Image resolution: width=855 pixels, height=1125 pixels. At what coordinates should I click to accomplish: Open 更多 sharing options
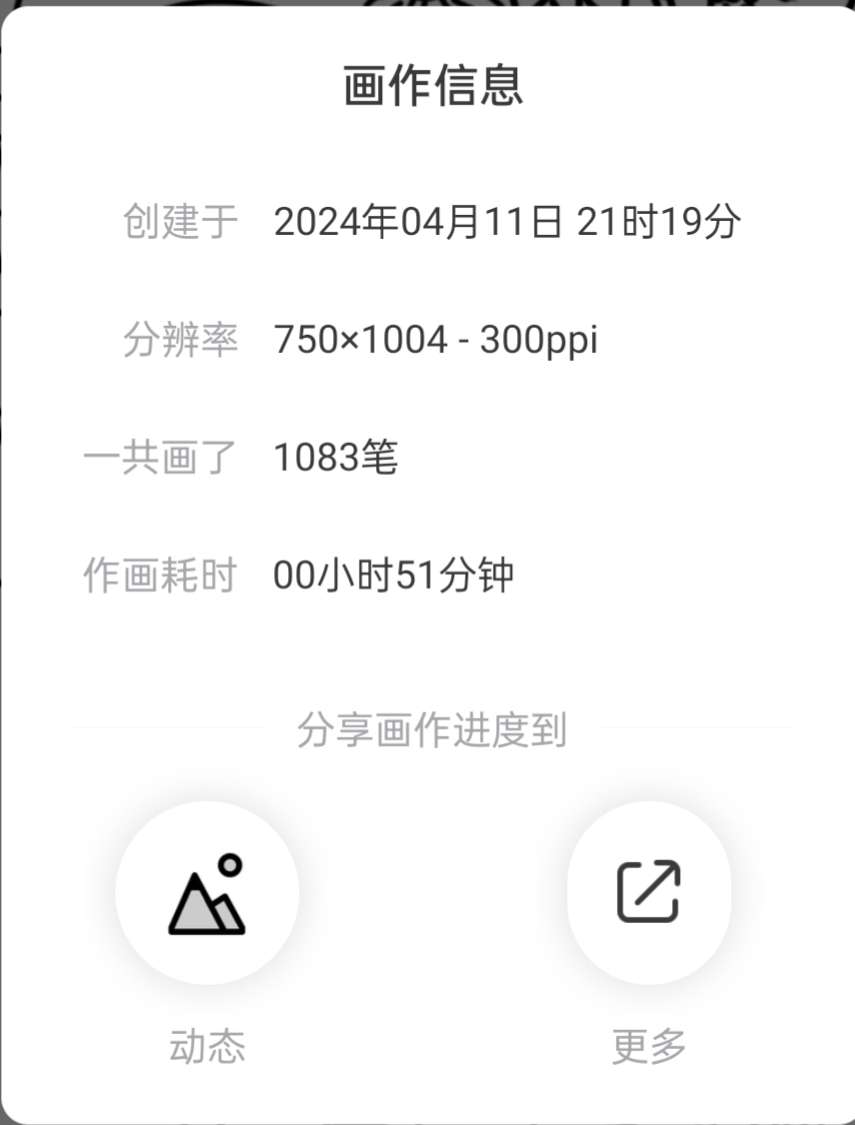pos(648,892)
